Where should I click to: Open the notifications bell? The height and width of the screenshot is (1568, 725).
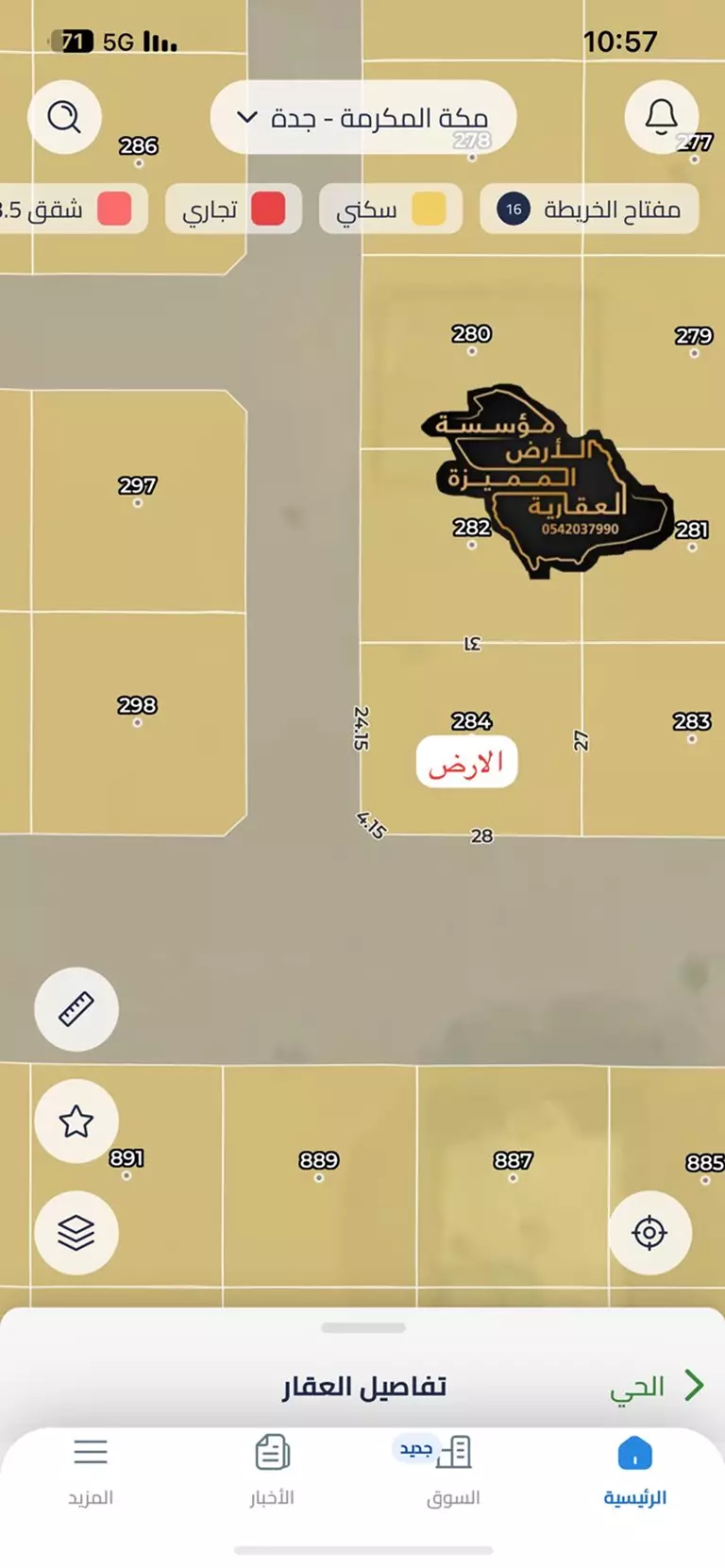click(661, 117)
